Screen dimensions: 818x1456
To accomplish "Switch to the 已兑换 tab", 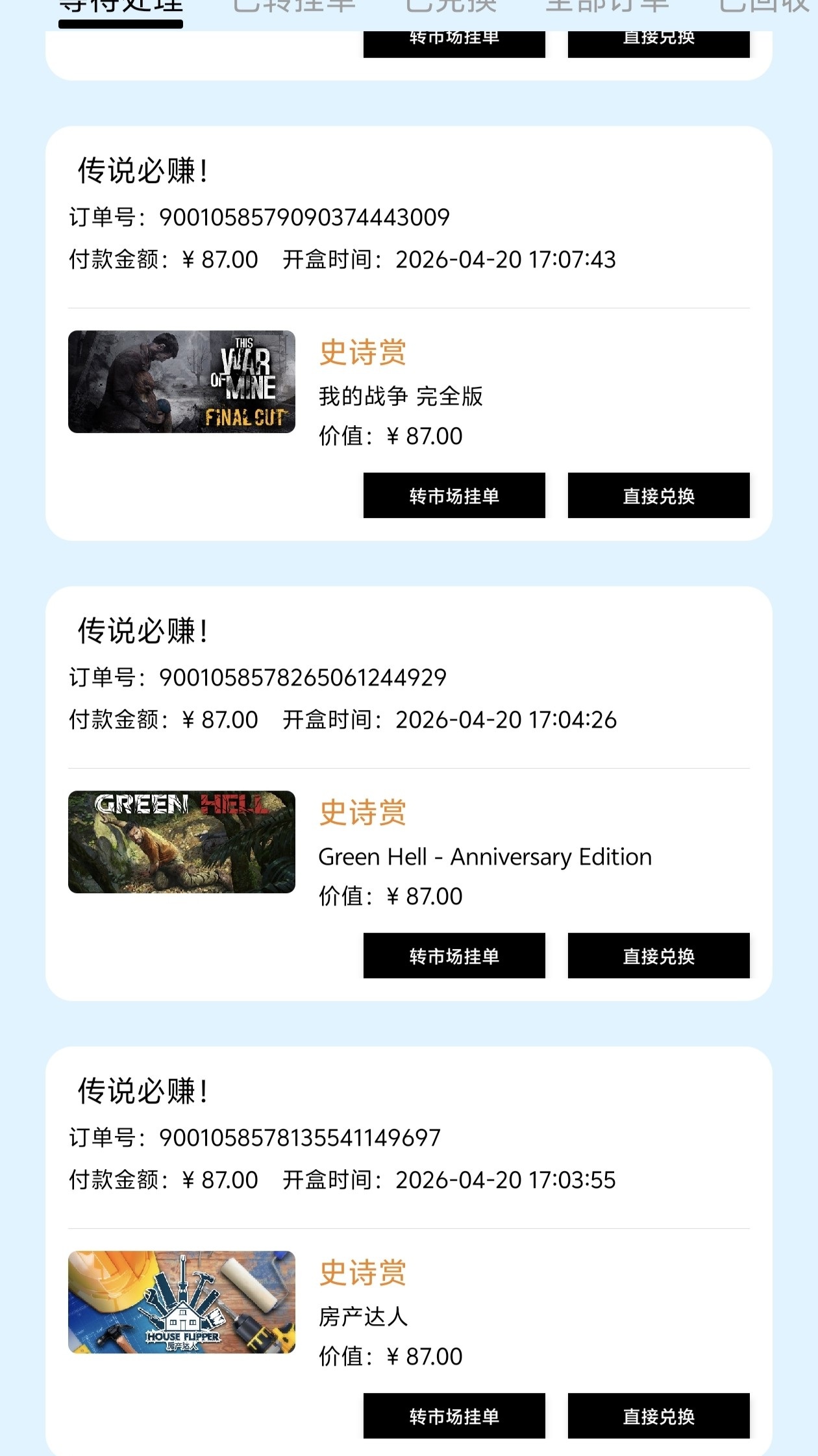I will tap(451, 6).
